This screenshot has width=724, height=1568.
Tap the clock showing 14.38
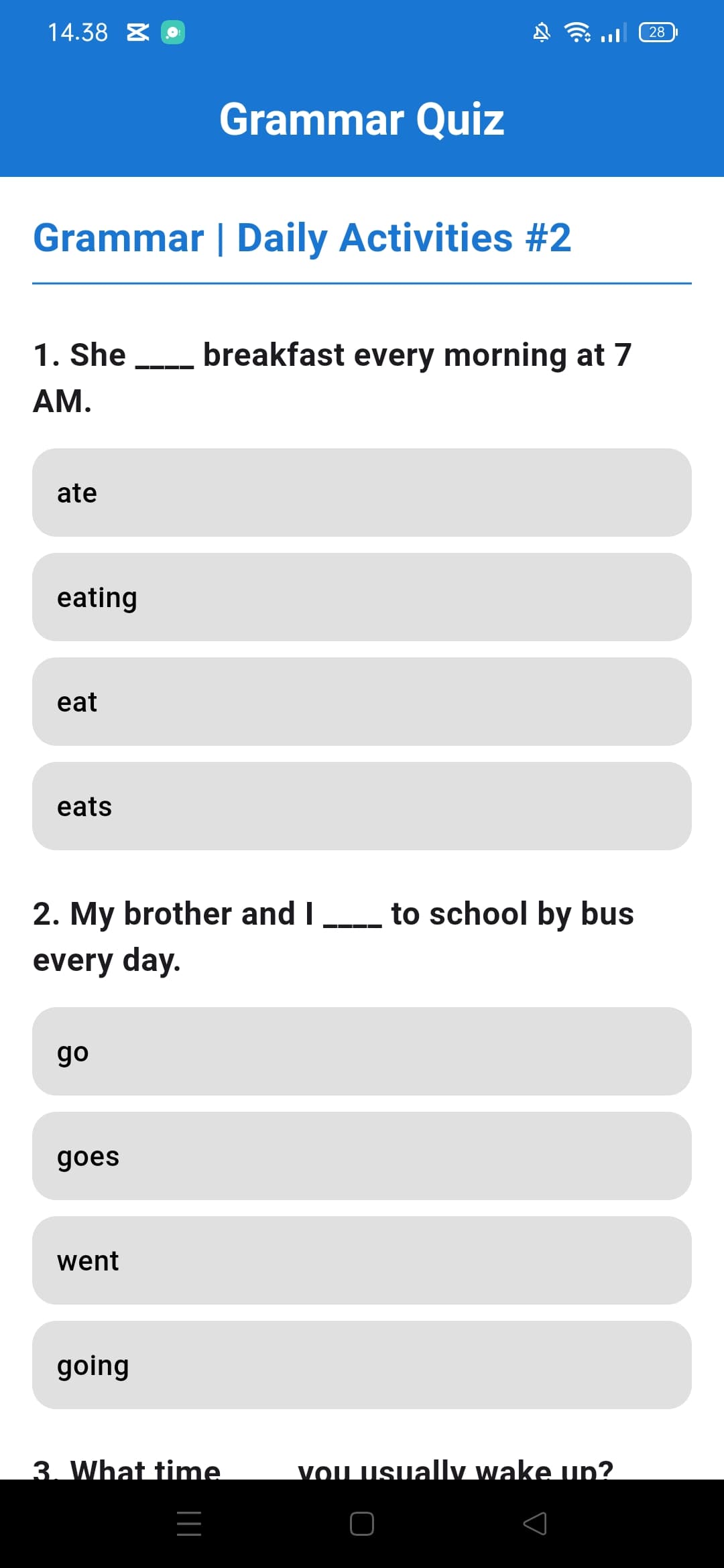tap(78, 31)
